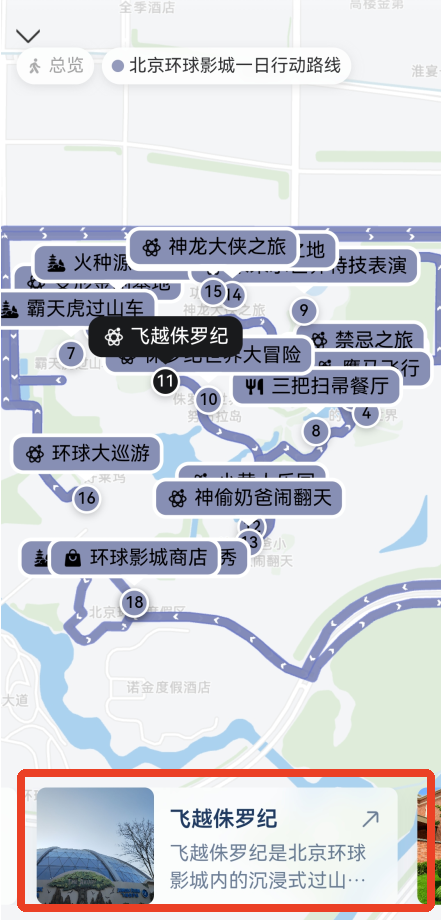Select route stop number 16
Screen dimensions: 441x920
[x=86, y=499]
